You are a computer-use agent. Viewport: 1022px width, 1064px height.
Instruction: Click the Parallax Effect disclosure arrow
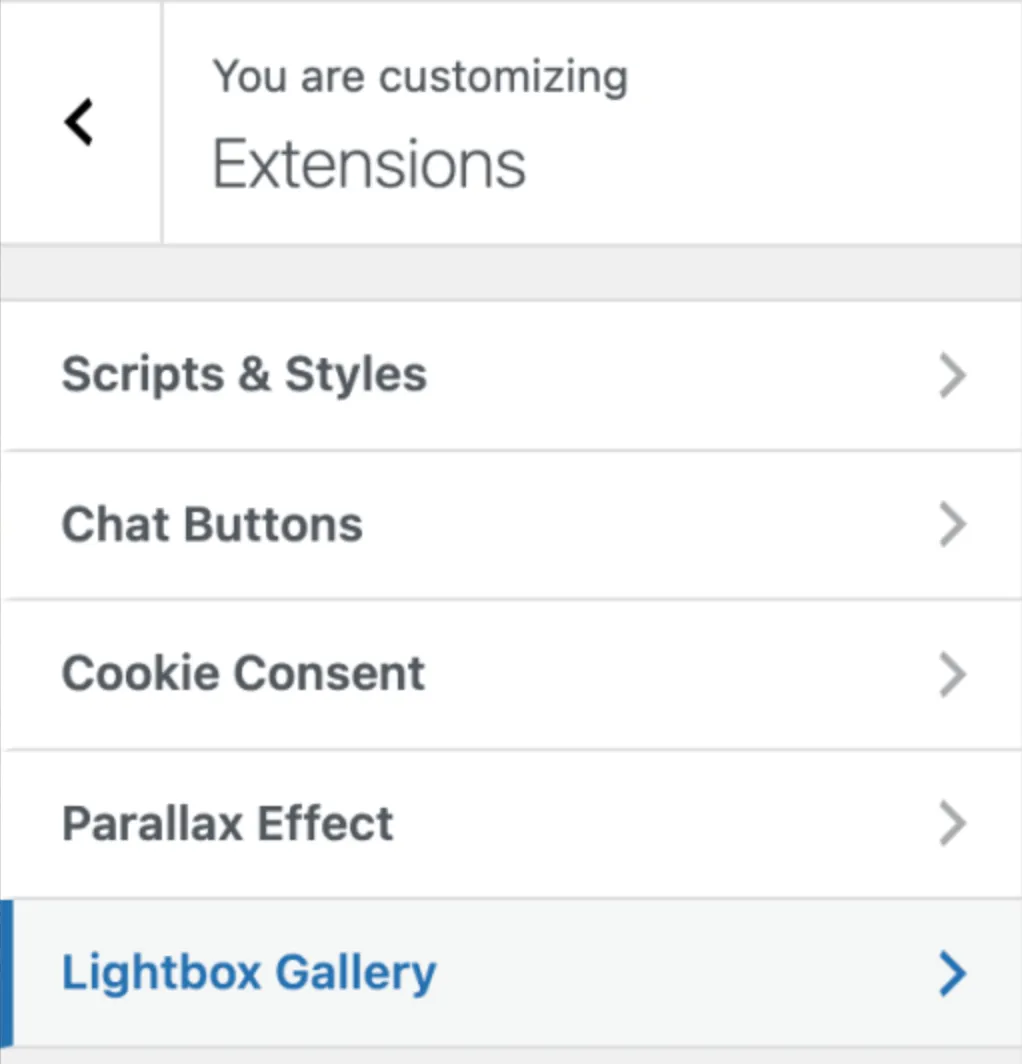951,823
